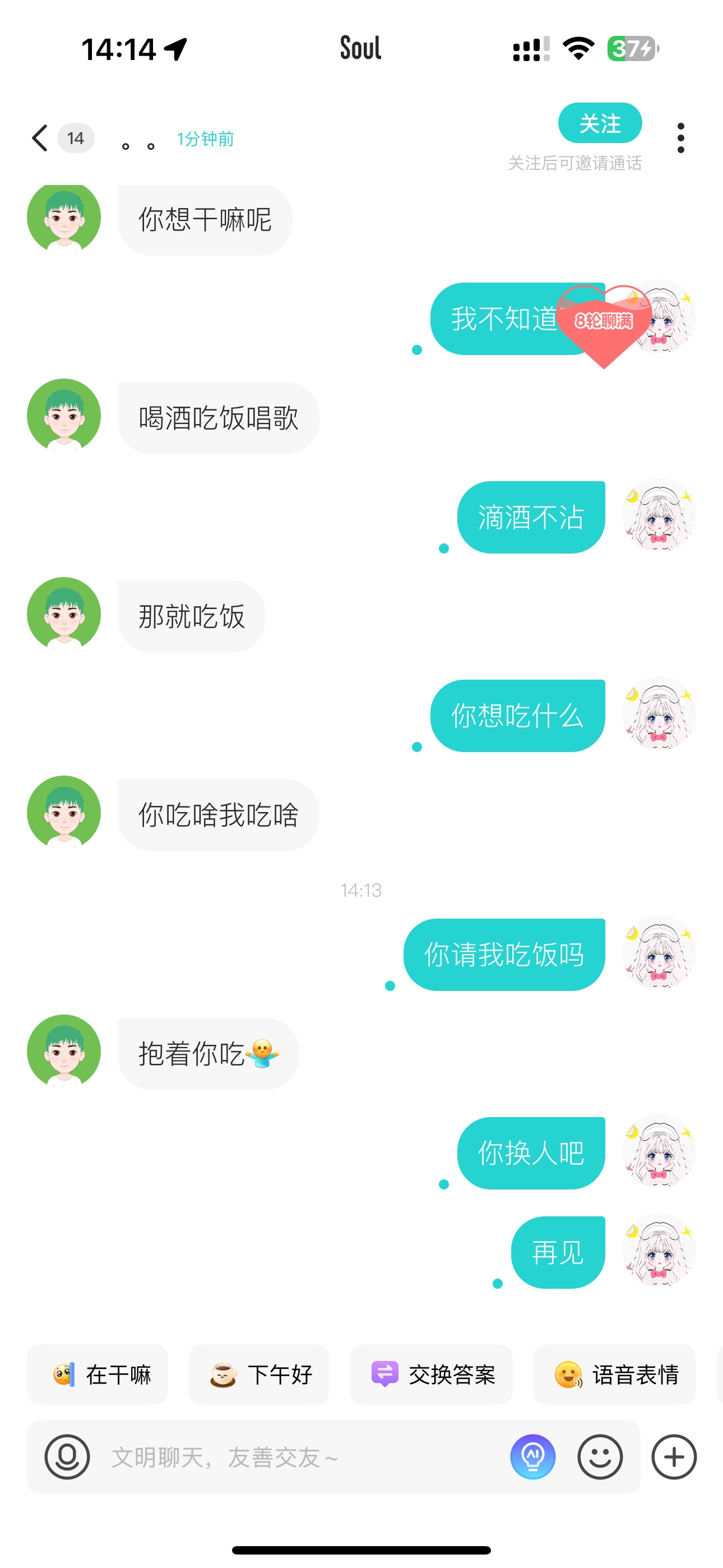
Task: Open the plus attachments menu
Action: [674, 1456]
